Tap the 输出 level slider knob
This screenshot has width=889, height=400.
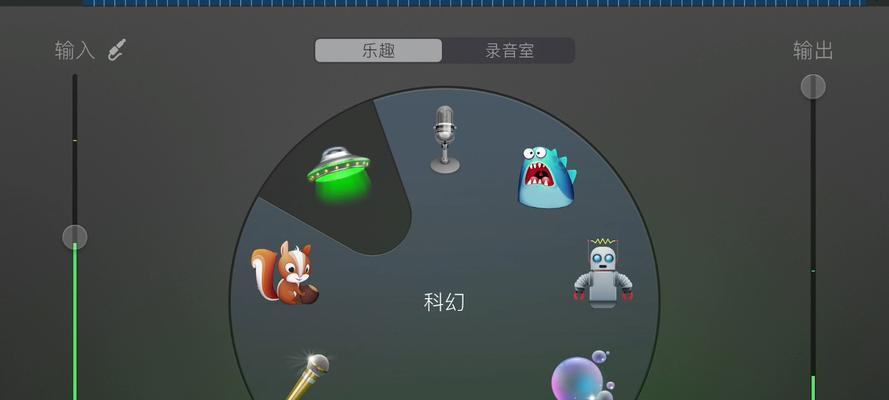813,87
